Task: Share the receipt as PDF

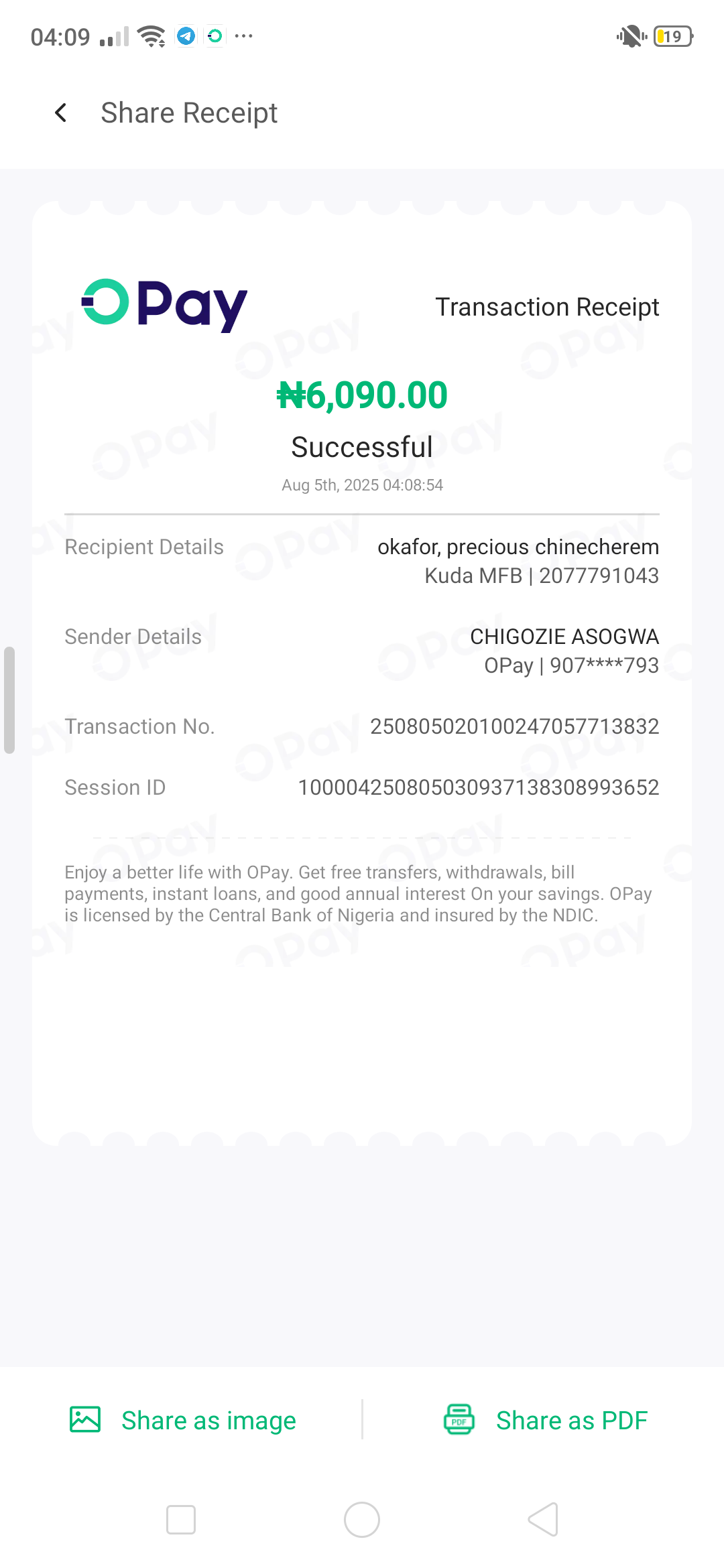Action: [x=546, y=1420]
